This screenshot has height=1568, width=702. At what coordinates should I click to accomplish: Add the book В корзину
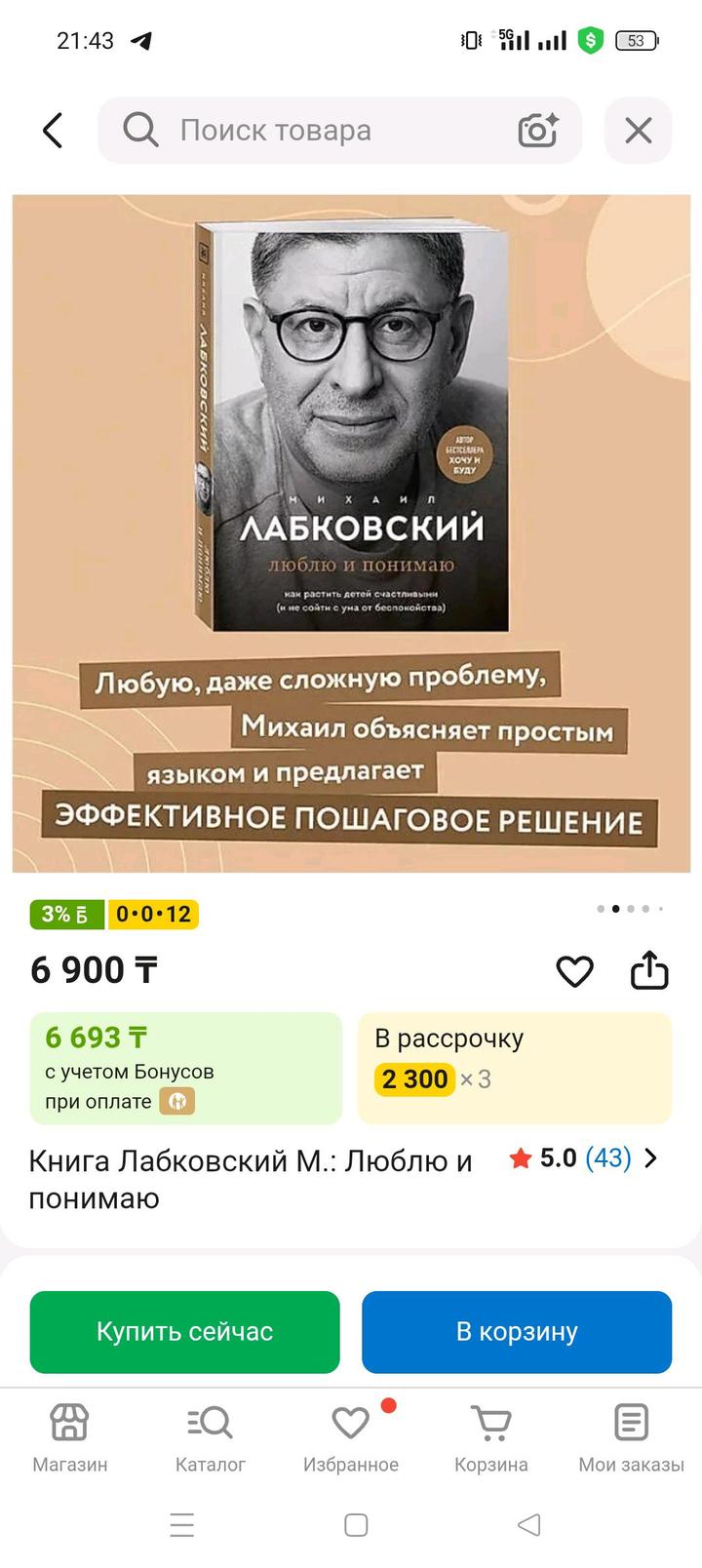[517, 1331]
